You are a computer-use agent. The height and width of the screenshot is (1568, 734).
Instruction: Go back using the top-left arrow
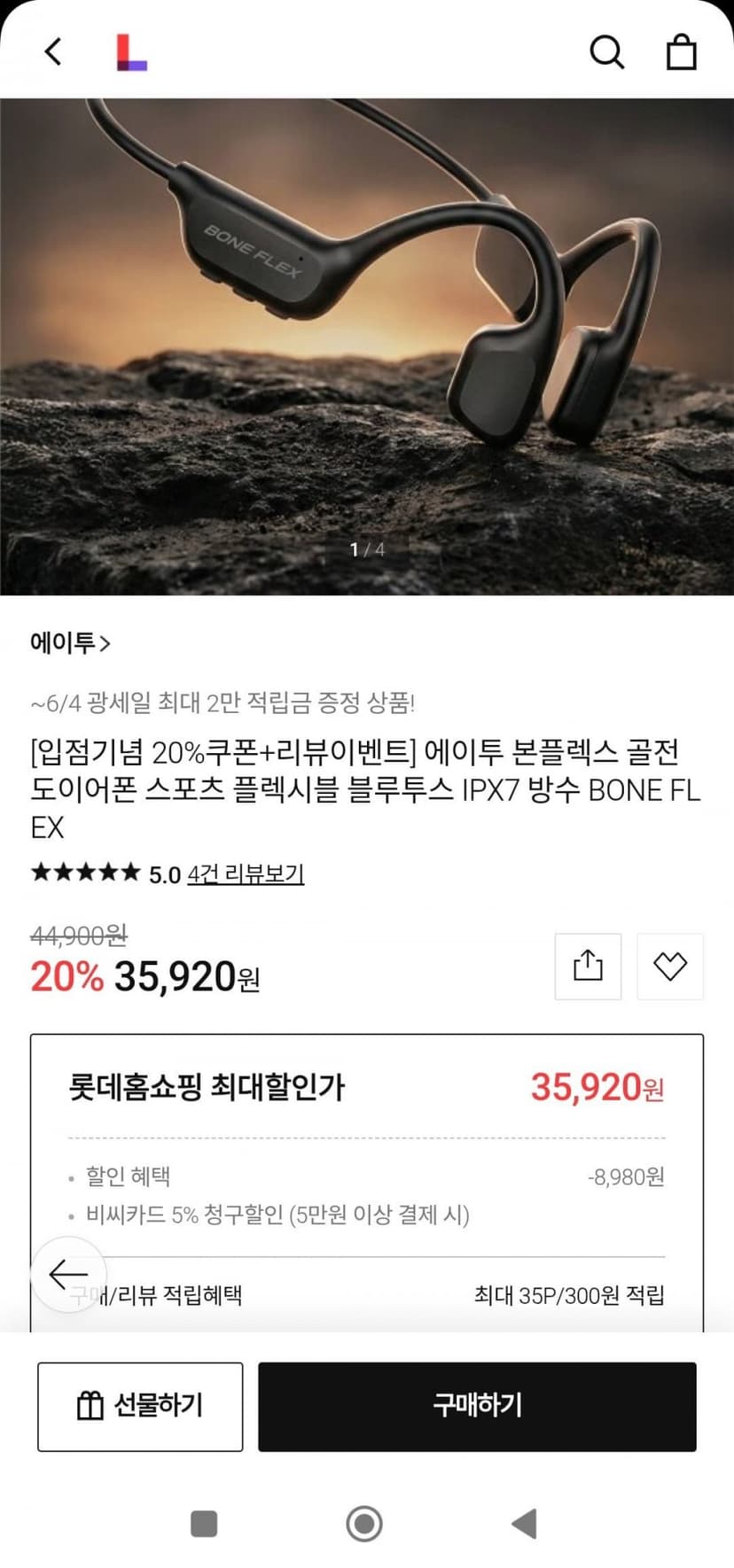pyautogui.click(x=53, y=51)
